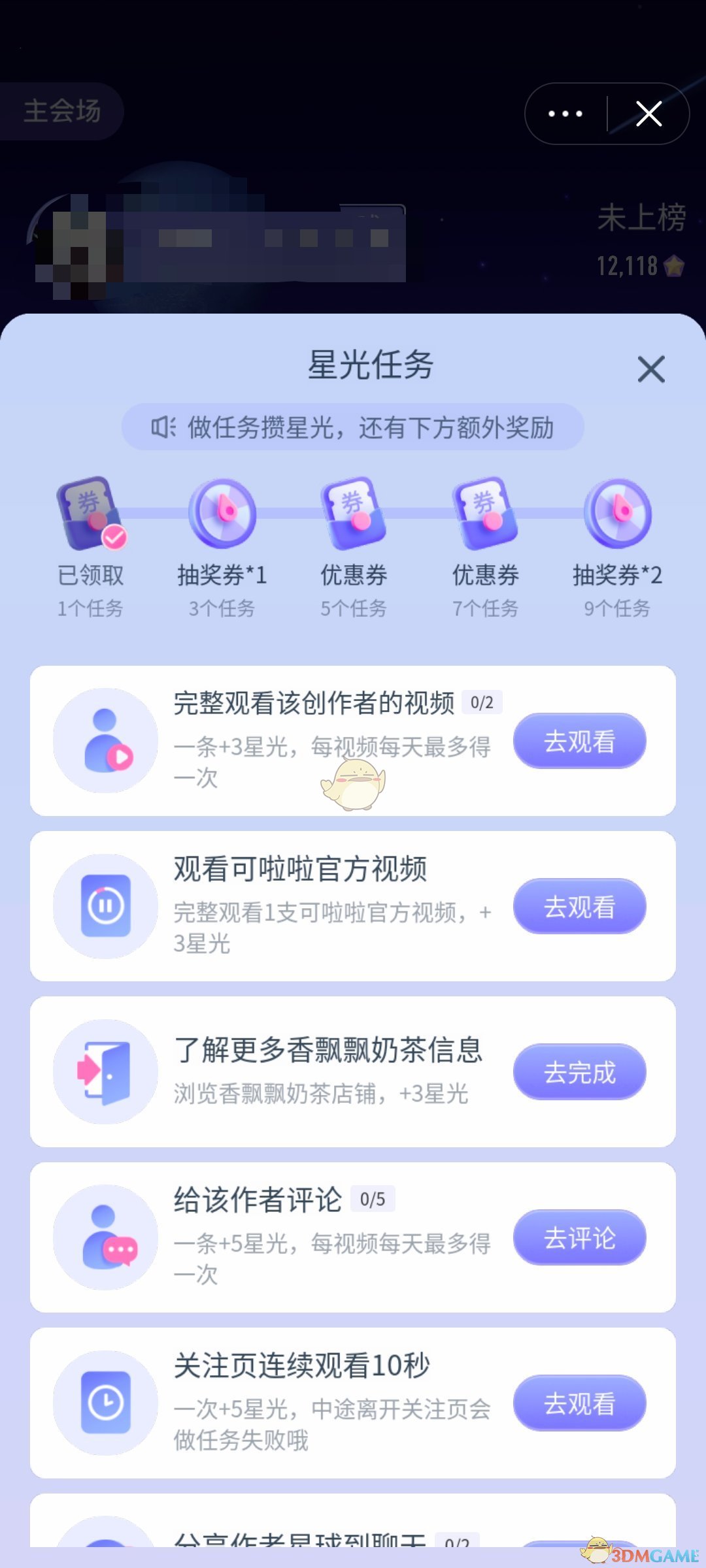Screen dimensions: 706x1568
Task: Tap the 抽奖券*2 reward for 9个任务
Action: point(617,515)
